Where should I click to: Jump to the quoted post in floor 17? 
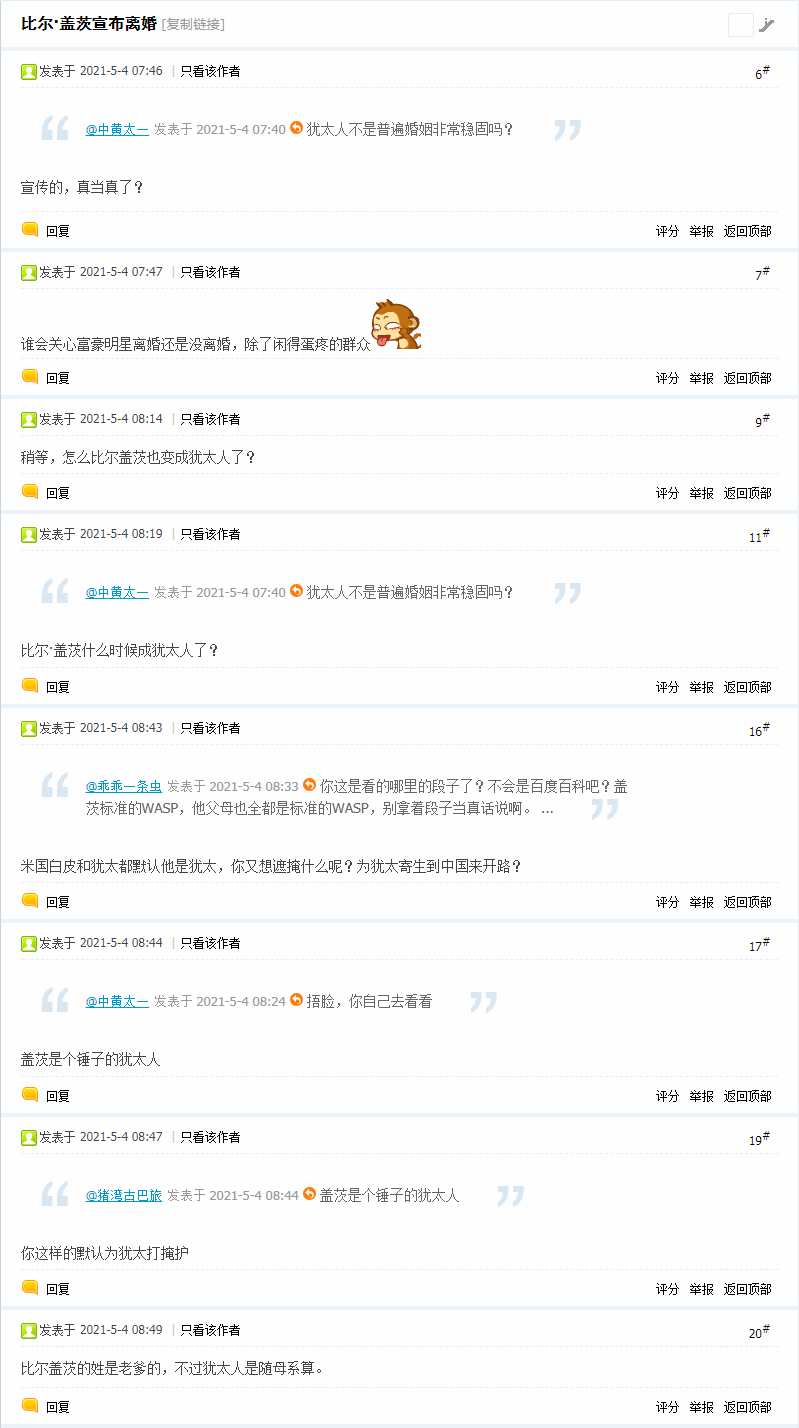(x=297, y=1001)
